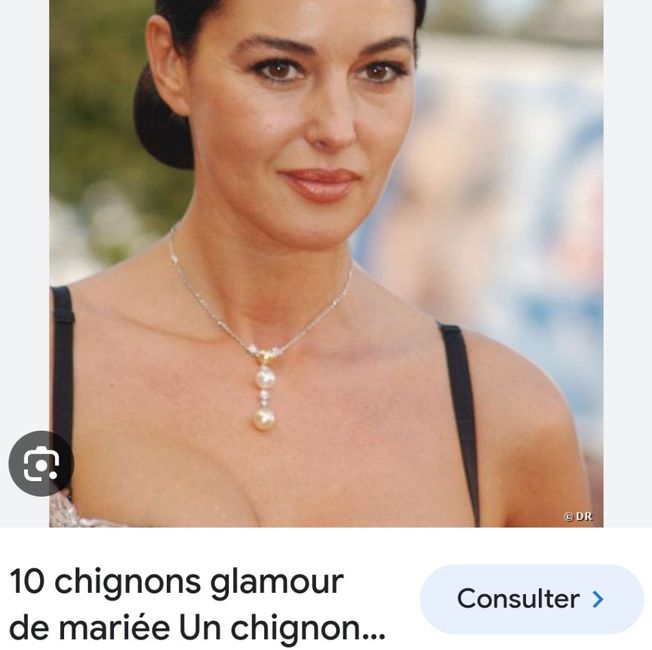Open Google Lens visual search icon
Viewport: 652px width, 650px height.
coord(41,464)
